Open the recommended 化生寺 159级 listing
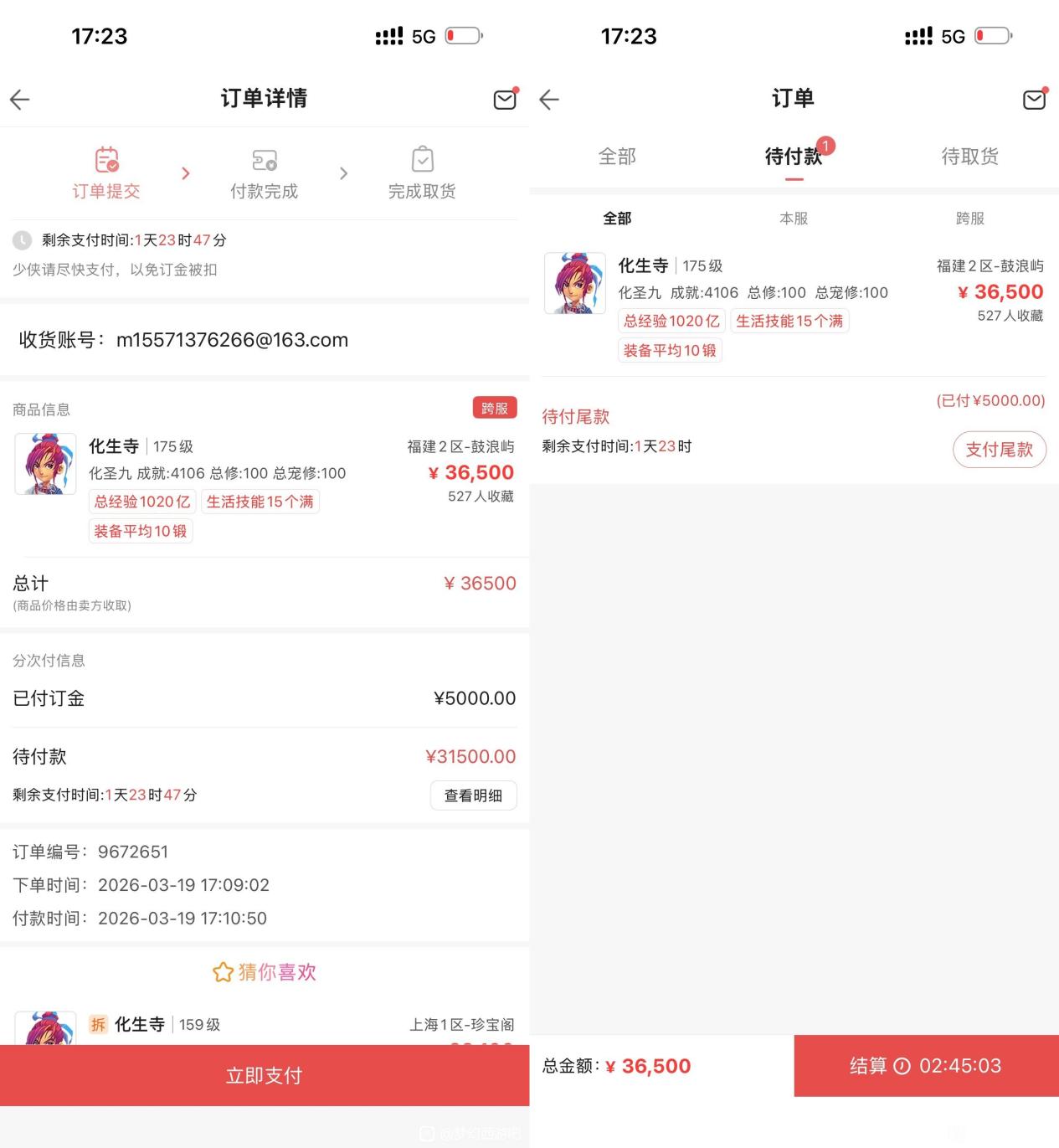The image size is (1059, 1148). pos(167,1025)
